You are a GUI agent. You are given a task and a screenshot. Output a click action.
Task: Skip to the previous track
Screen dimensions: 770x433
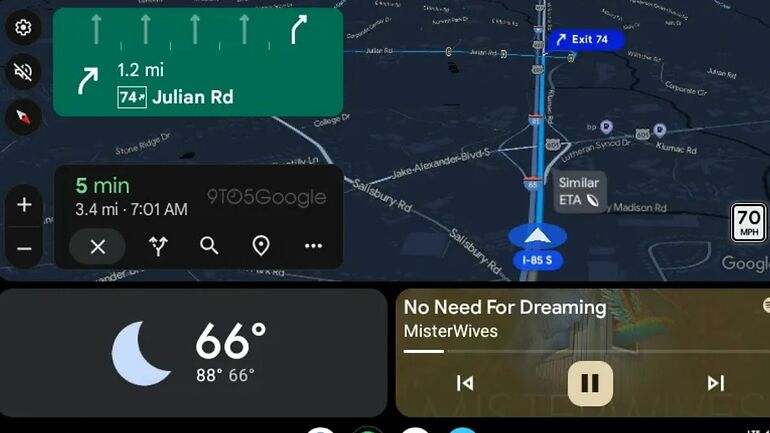point(464,383)
